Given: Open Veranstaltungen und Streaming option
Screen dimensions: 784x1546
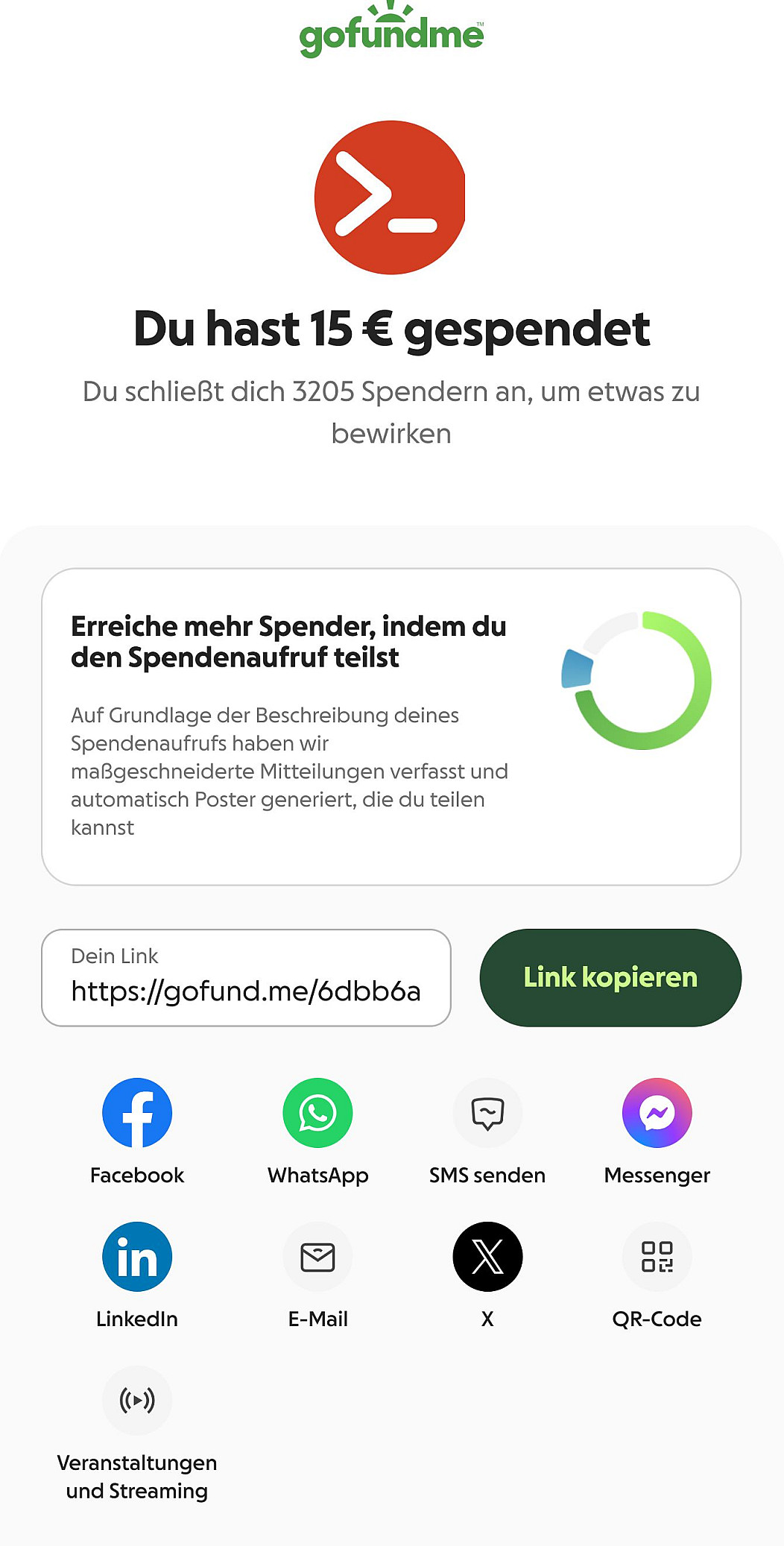Looking at the screenshot, I should click(137, 1401).
